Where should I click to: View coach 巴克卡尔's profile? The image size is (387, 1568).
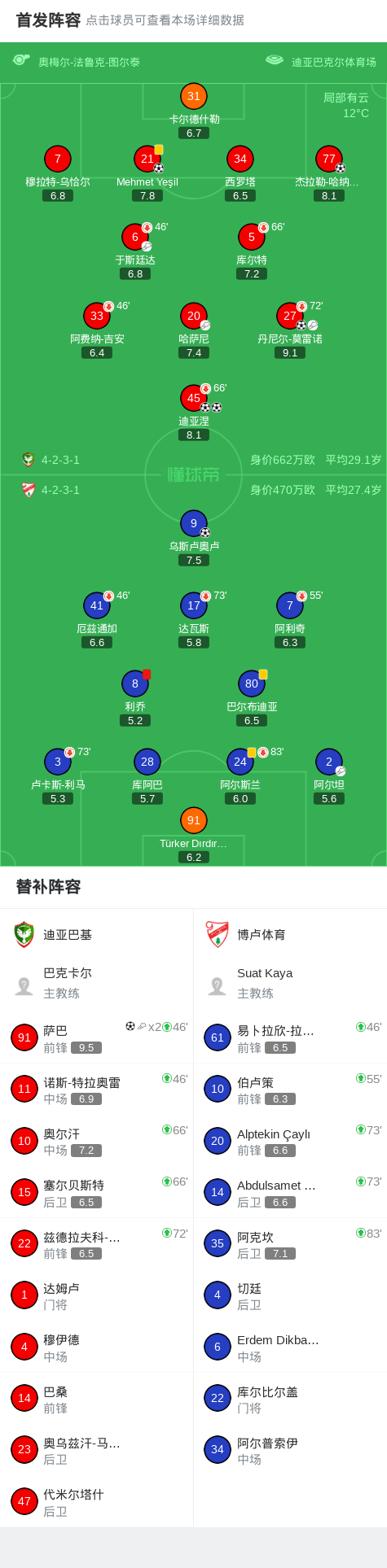97,983
